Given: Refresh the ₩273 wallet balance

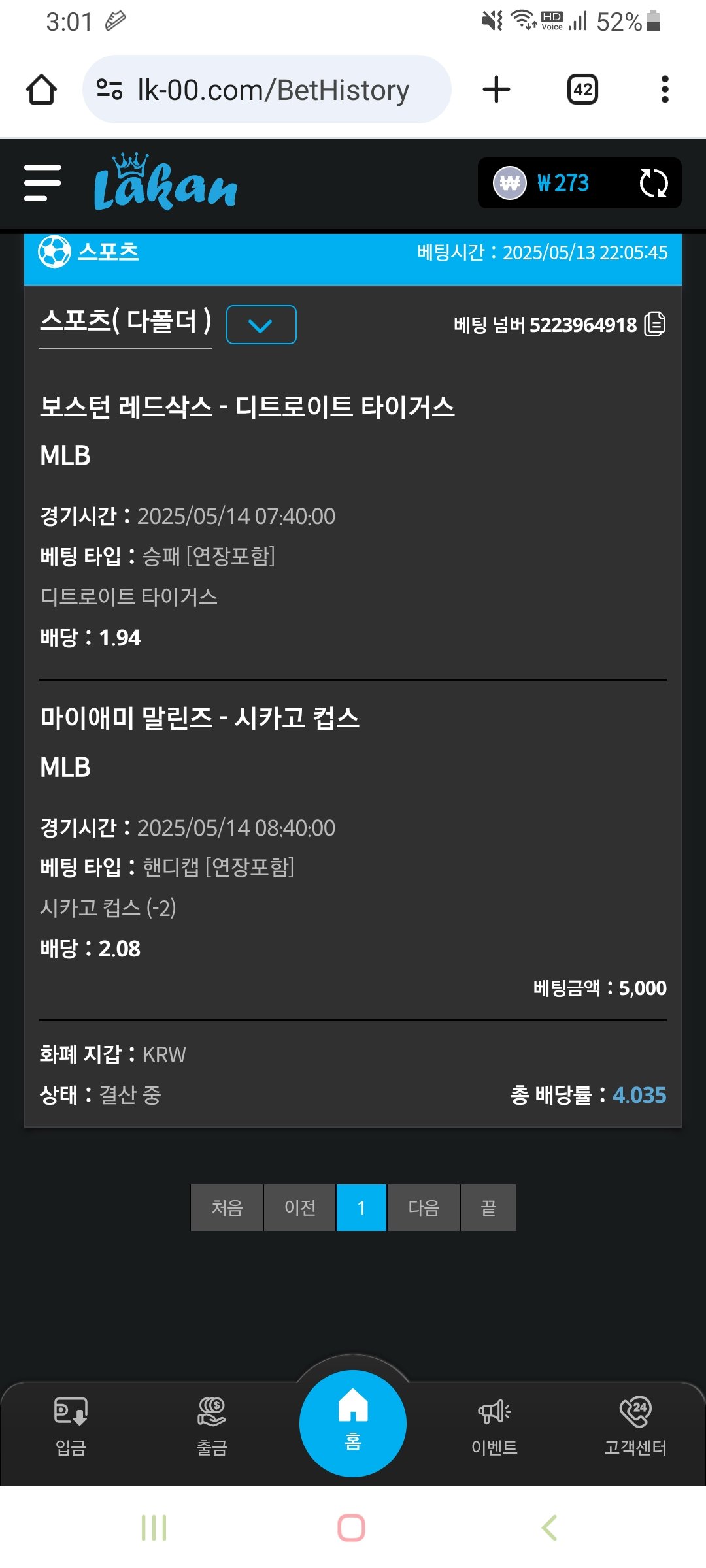Looking at the screenshot, I should [653, 184].
